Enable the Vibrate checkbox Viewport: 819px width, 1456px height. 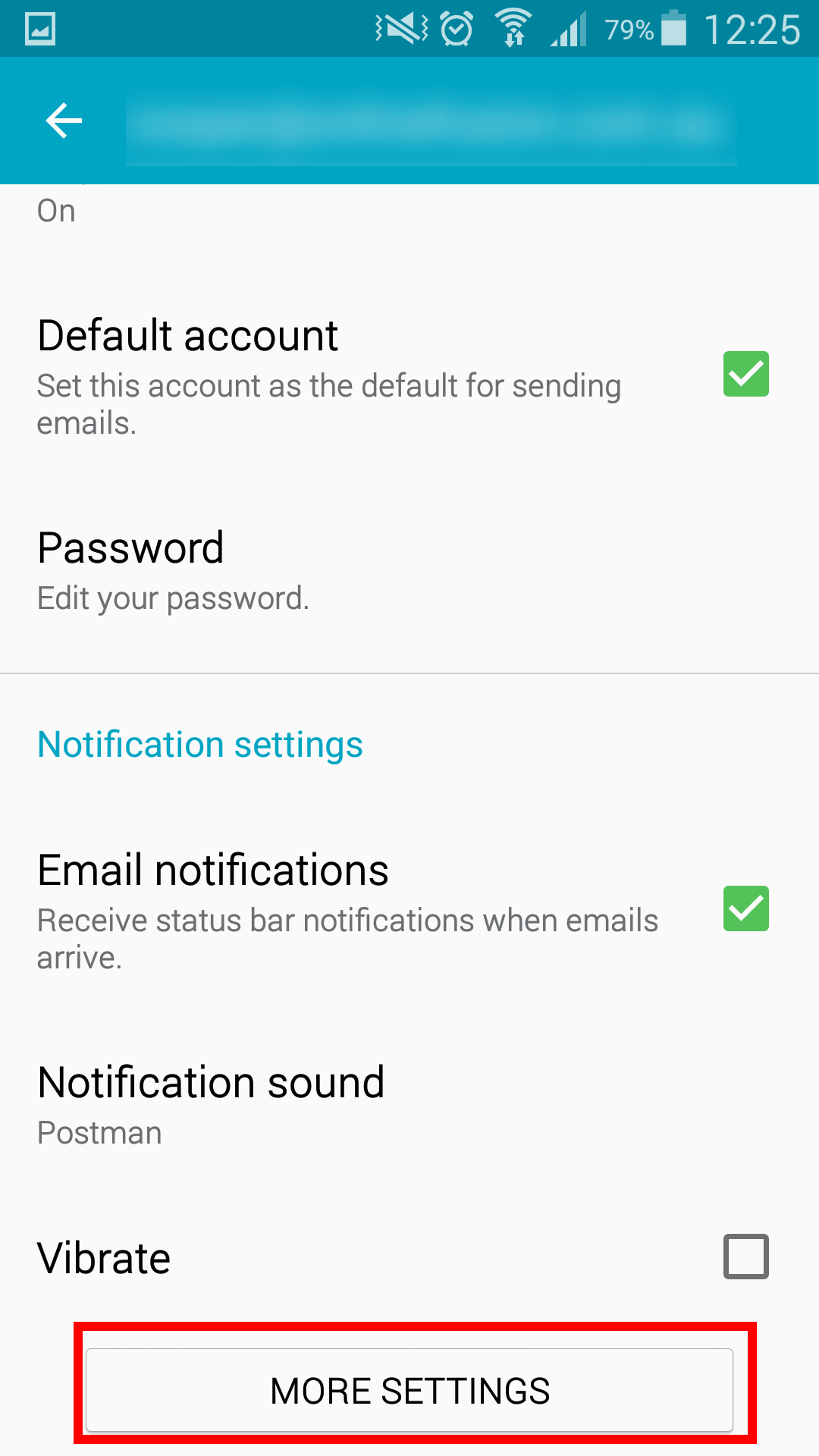click(x=745, y=1257)
